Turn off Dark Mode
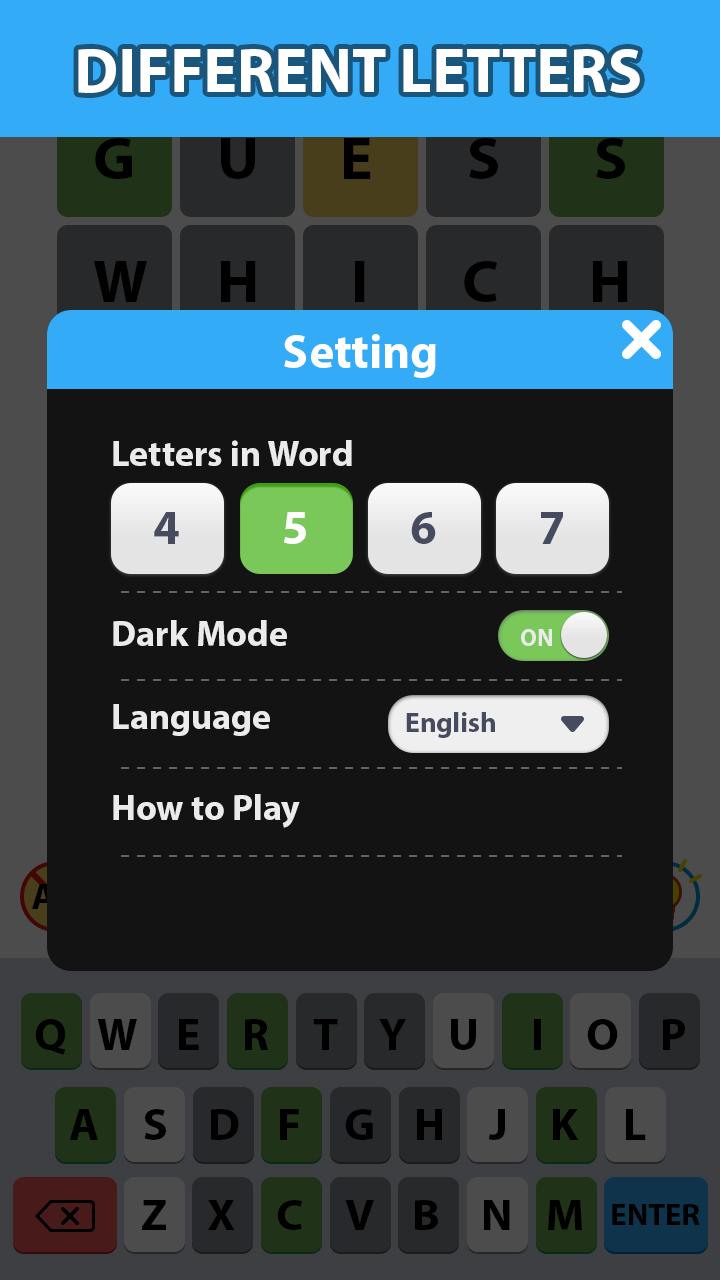720x1280 pixels. coord(553,636)
